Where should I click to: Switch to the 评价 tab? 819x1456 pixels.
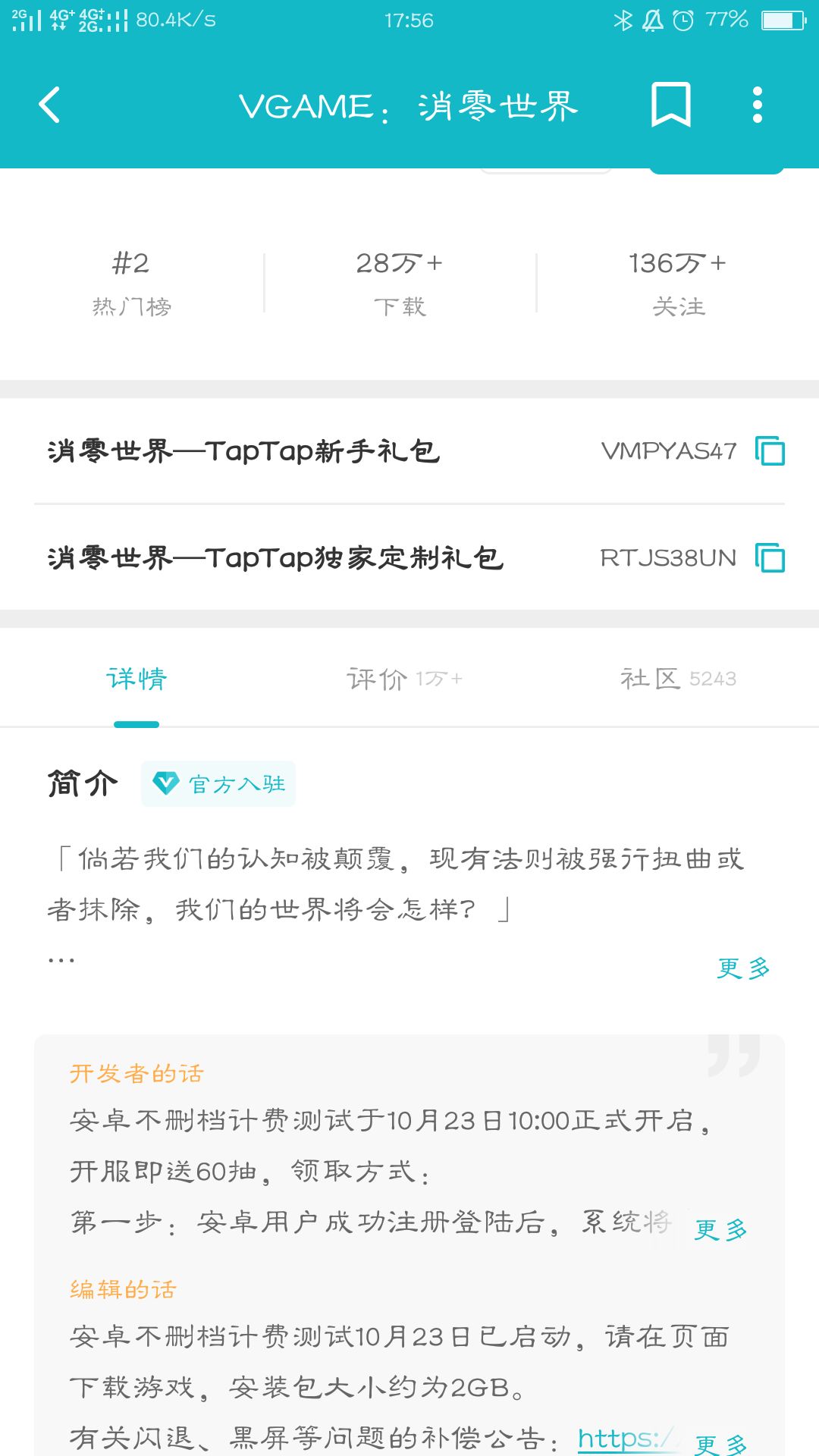point(404,679)
